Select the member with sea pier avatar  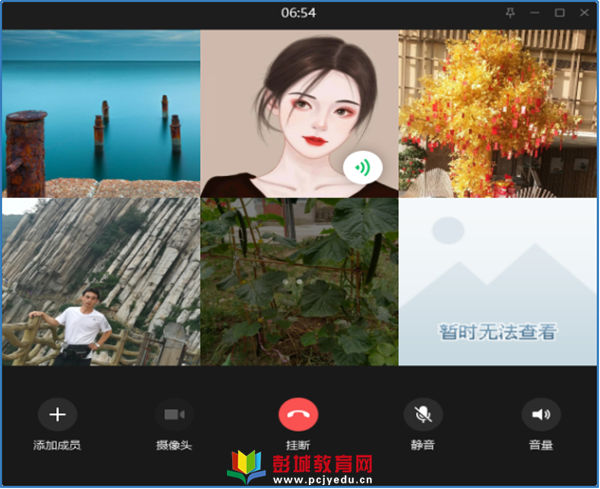101,113
